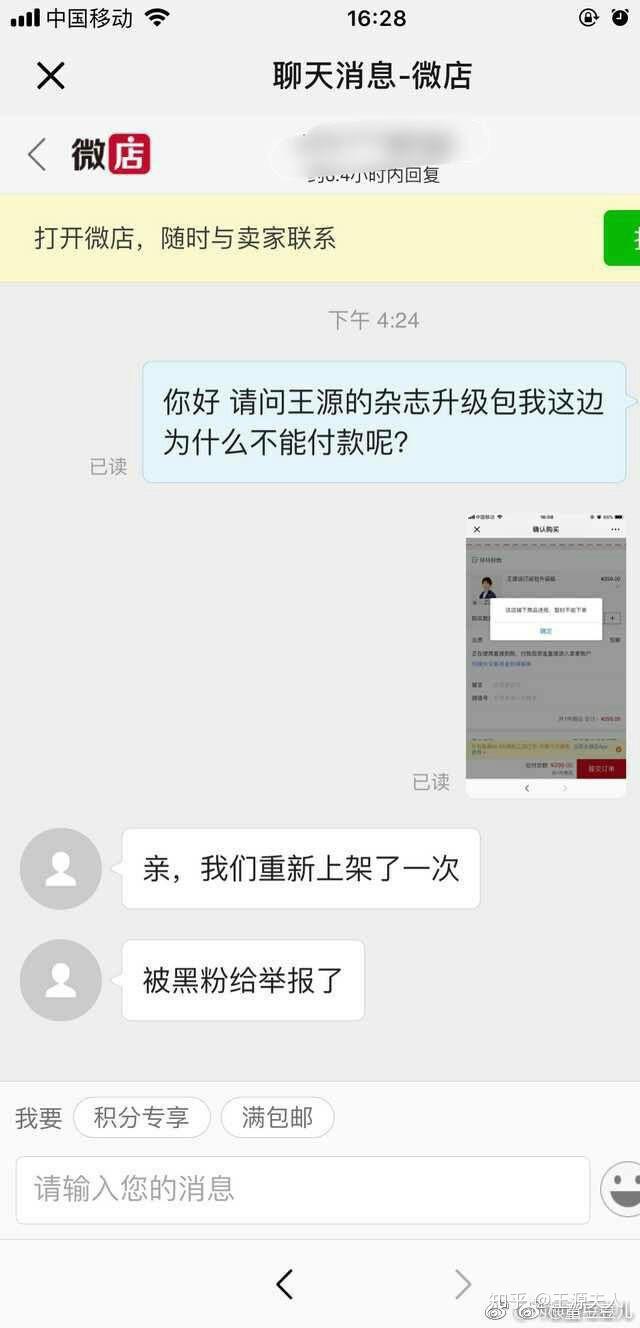Viewport: 640px width, 1328px height.
Task: Select the 满包邮 quick reply chip
Action: click(277, 1117)
